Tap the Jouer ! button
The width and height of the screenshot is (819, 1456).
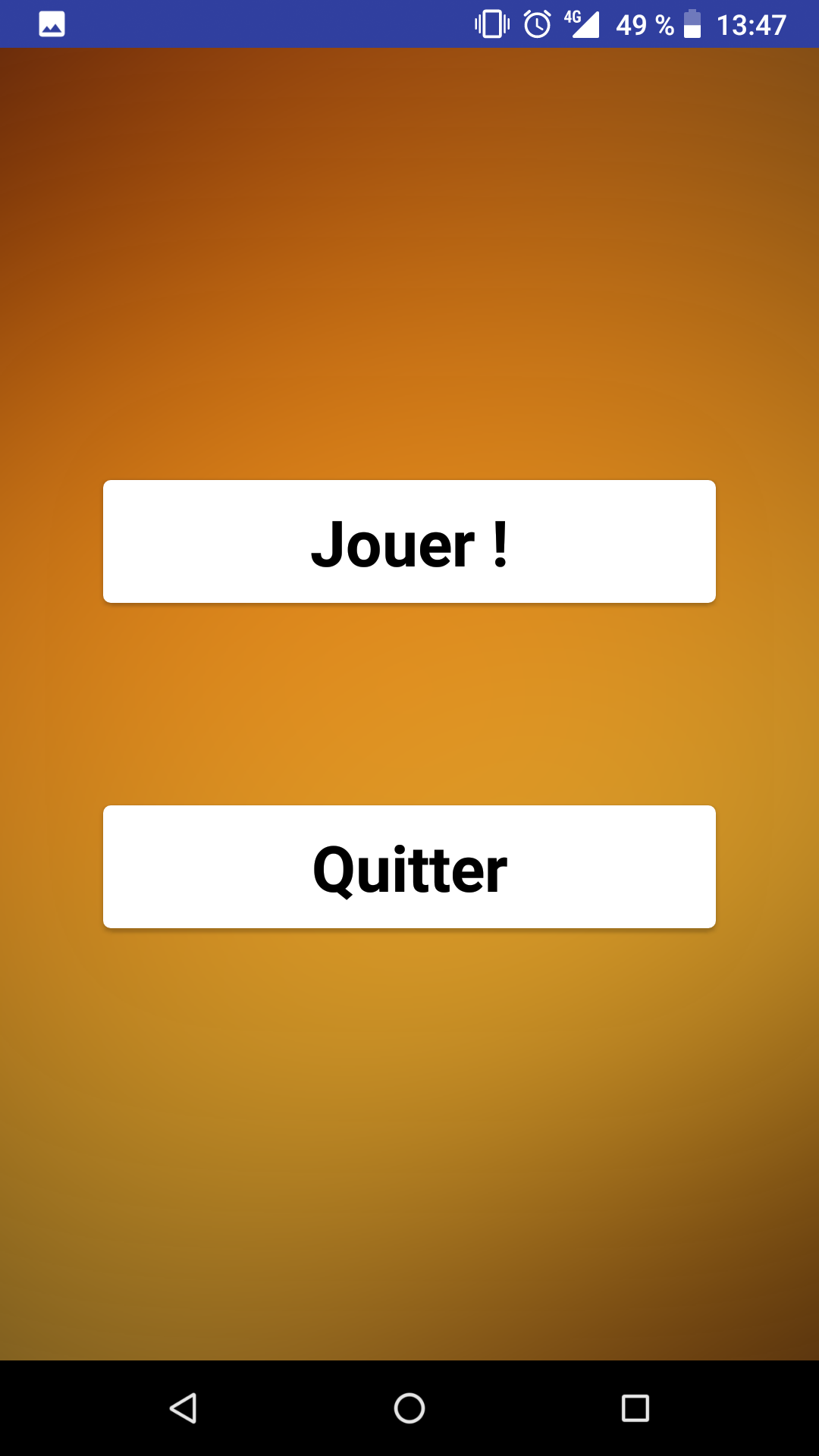click(409, 541)
